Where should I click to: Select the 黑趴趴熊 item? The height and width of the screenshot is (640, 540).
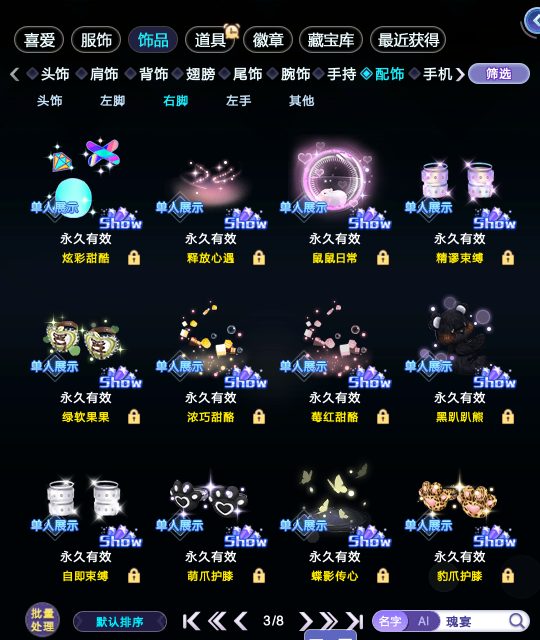460,359
